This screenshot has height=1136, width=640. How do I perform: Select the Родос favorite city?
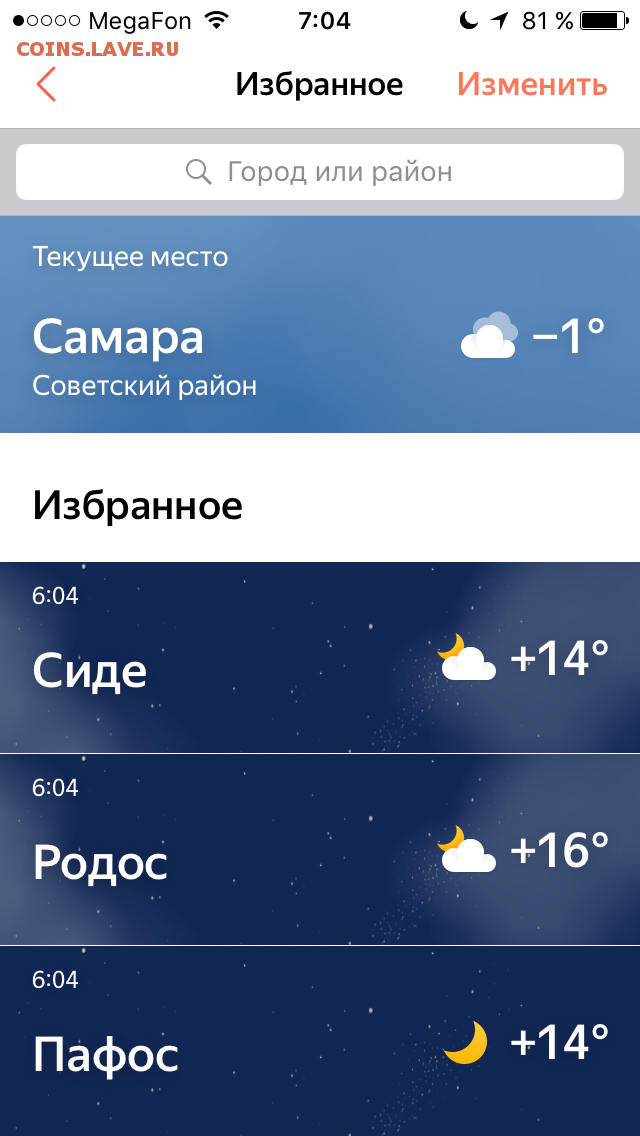coord(320,849)
